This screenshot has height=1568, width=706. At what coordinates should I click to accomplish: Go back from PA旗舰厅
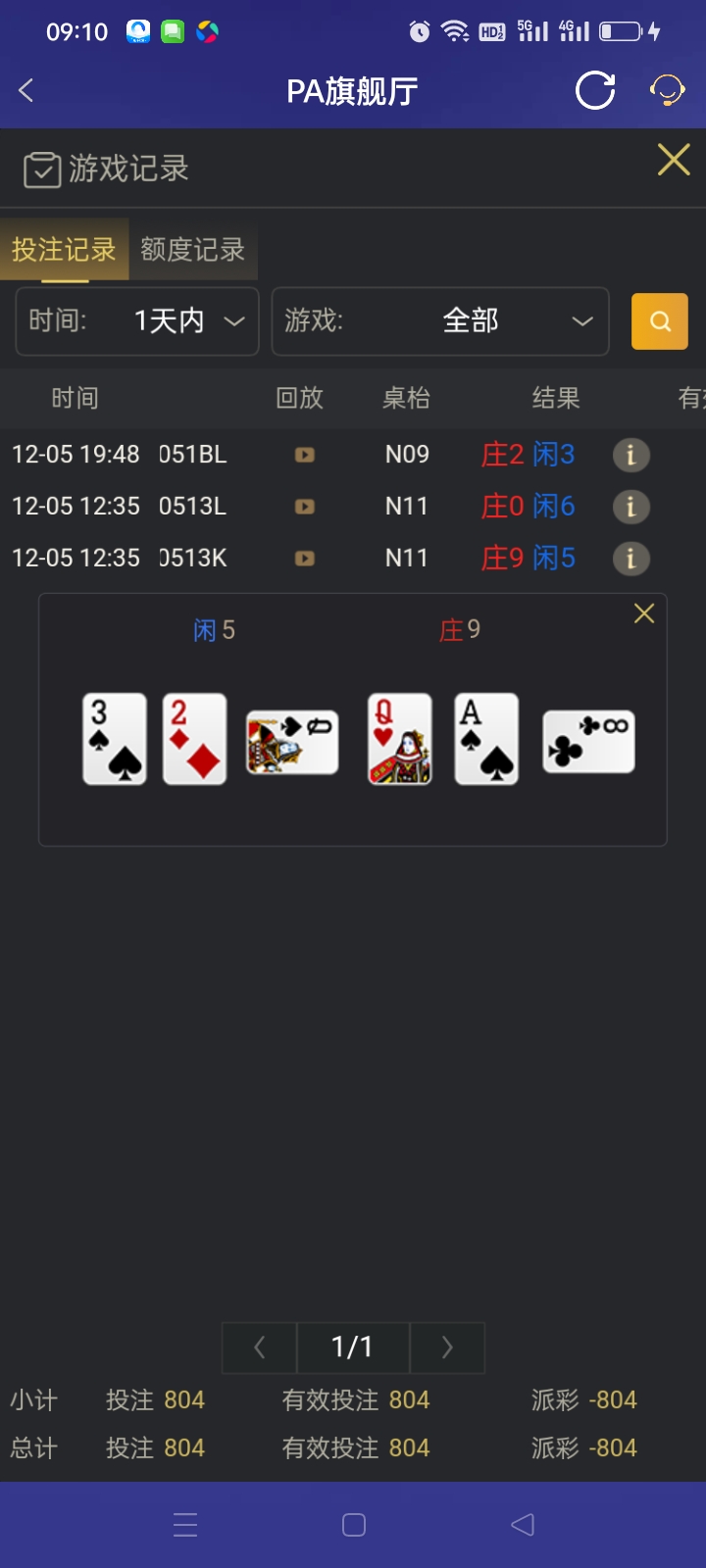click(26, 91)
